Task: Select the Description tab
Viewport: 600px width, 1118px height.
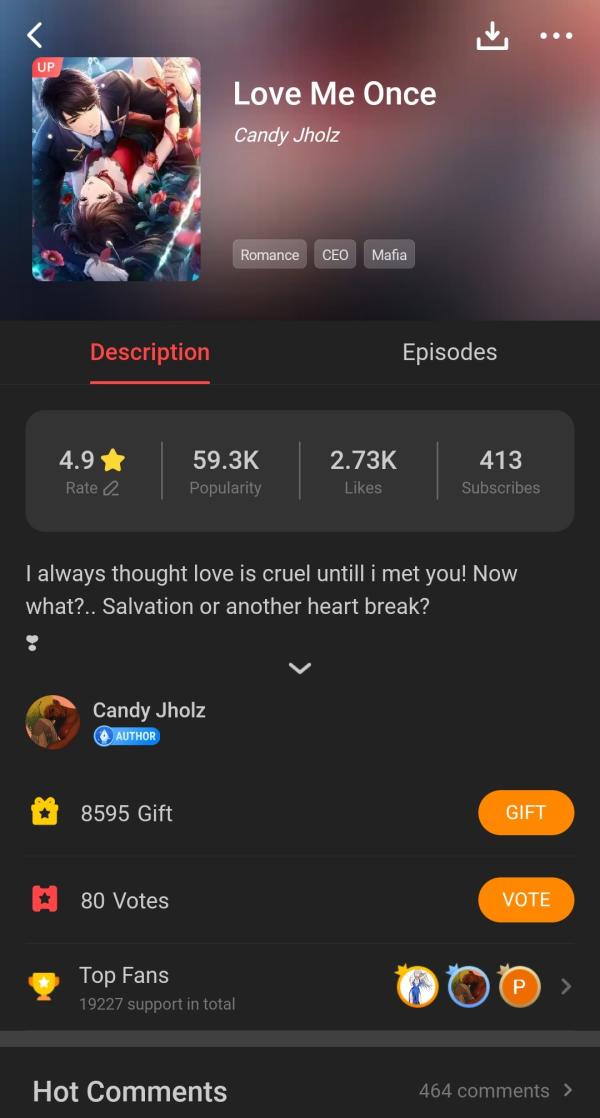Action: tap(150, 352)
